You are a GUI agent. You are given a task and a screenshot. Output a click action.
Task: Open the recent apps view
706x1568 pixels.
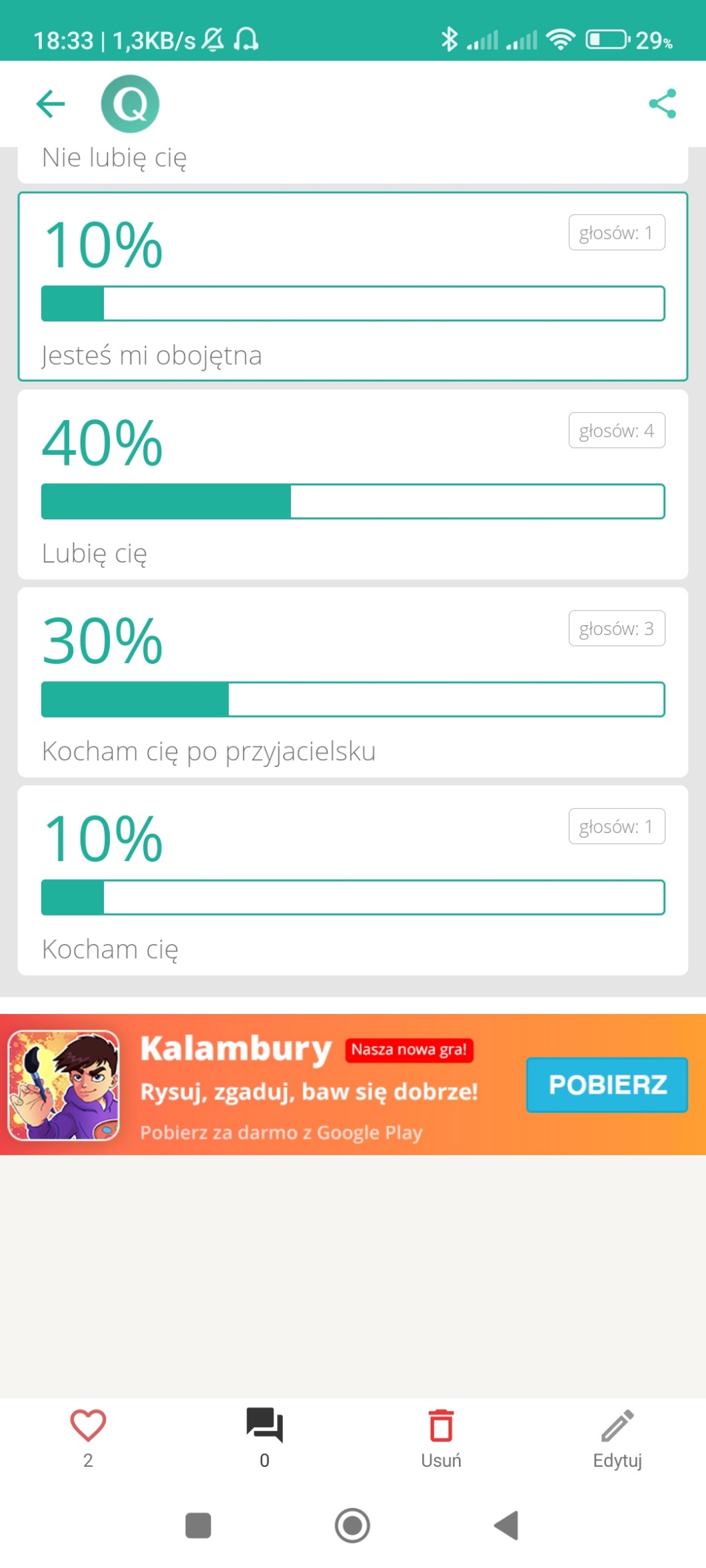(198, 1525)
